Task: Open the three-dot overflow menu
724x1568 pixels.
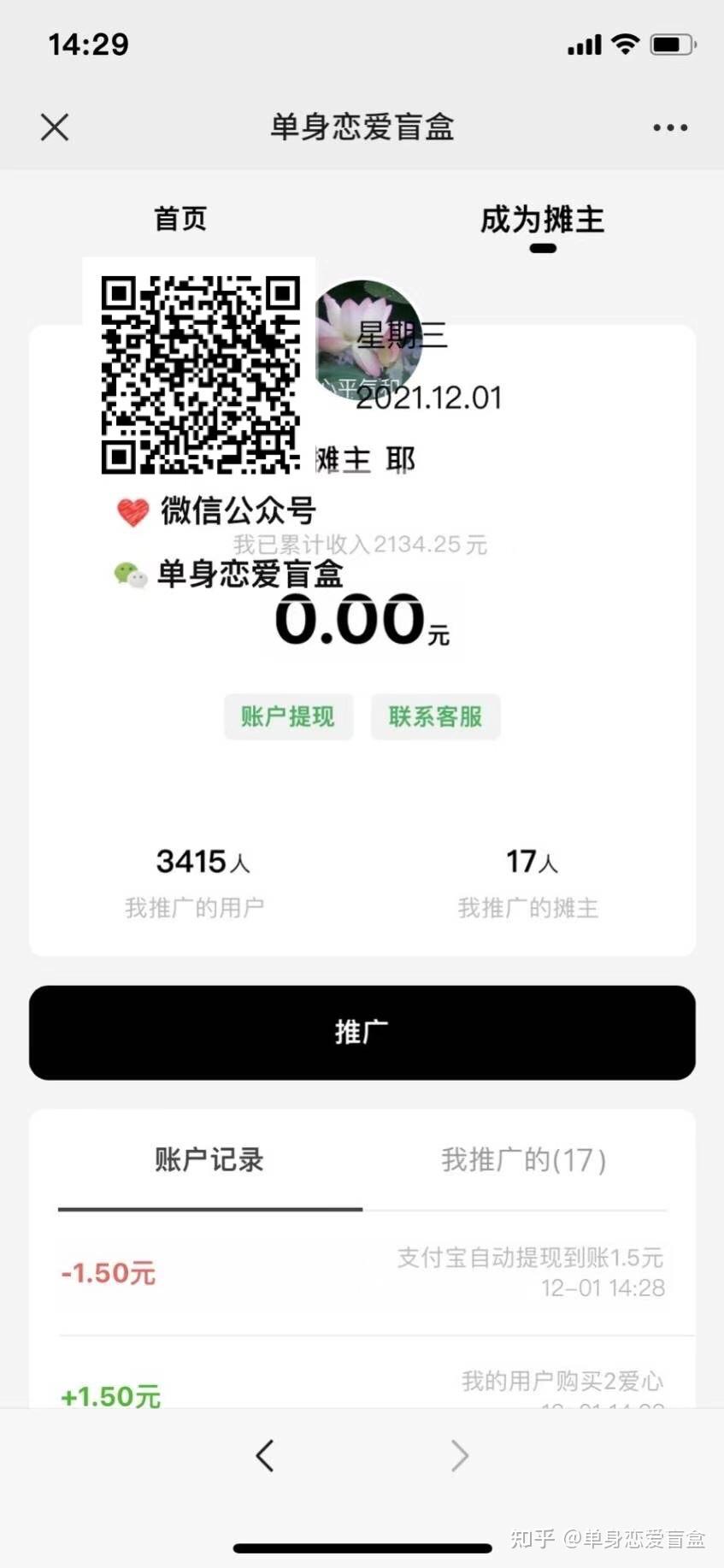Action: (x=670, y=127)
